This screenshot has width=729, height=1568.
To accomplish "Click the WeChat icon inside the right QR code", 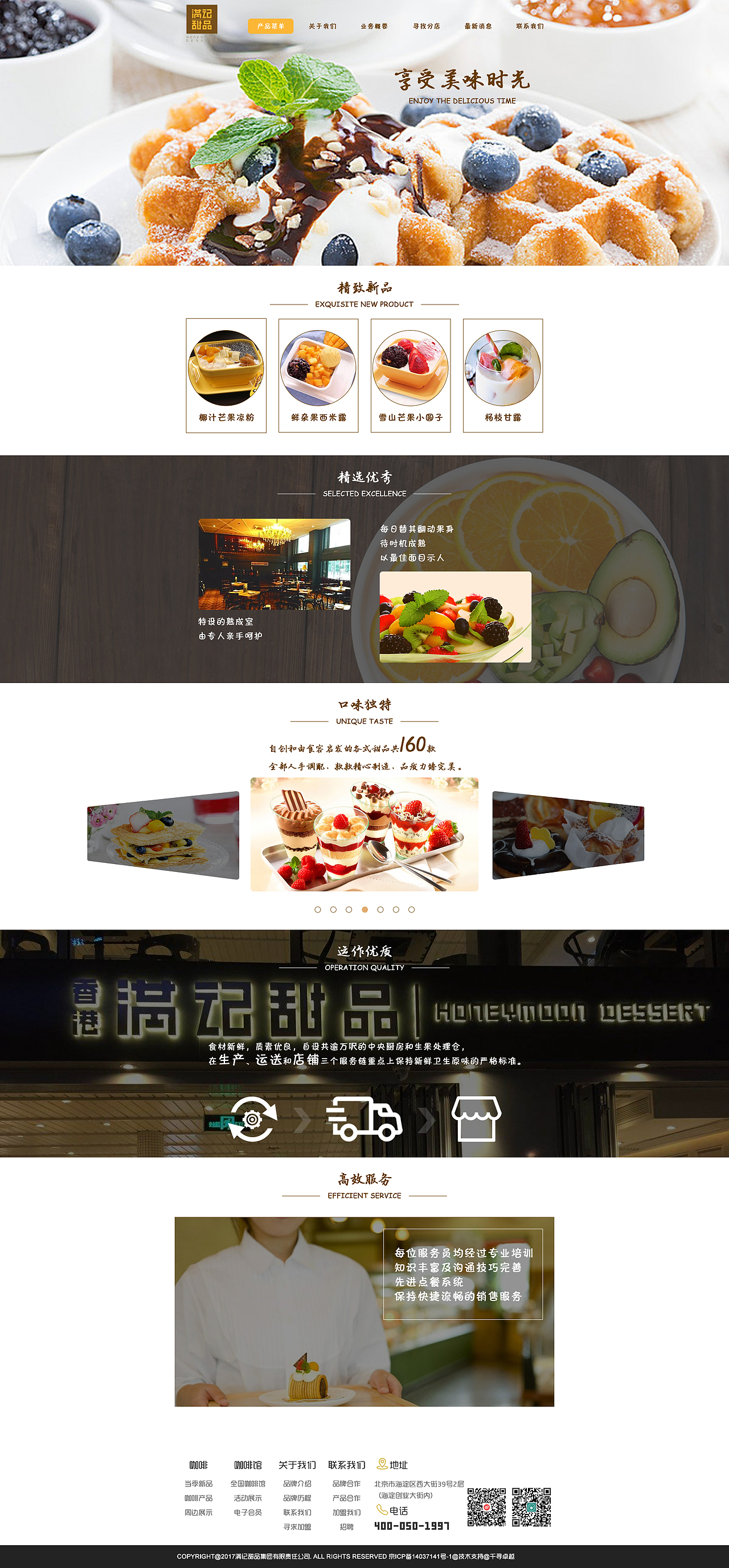I will 533,1508.
